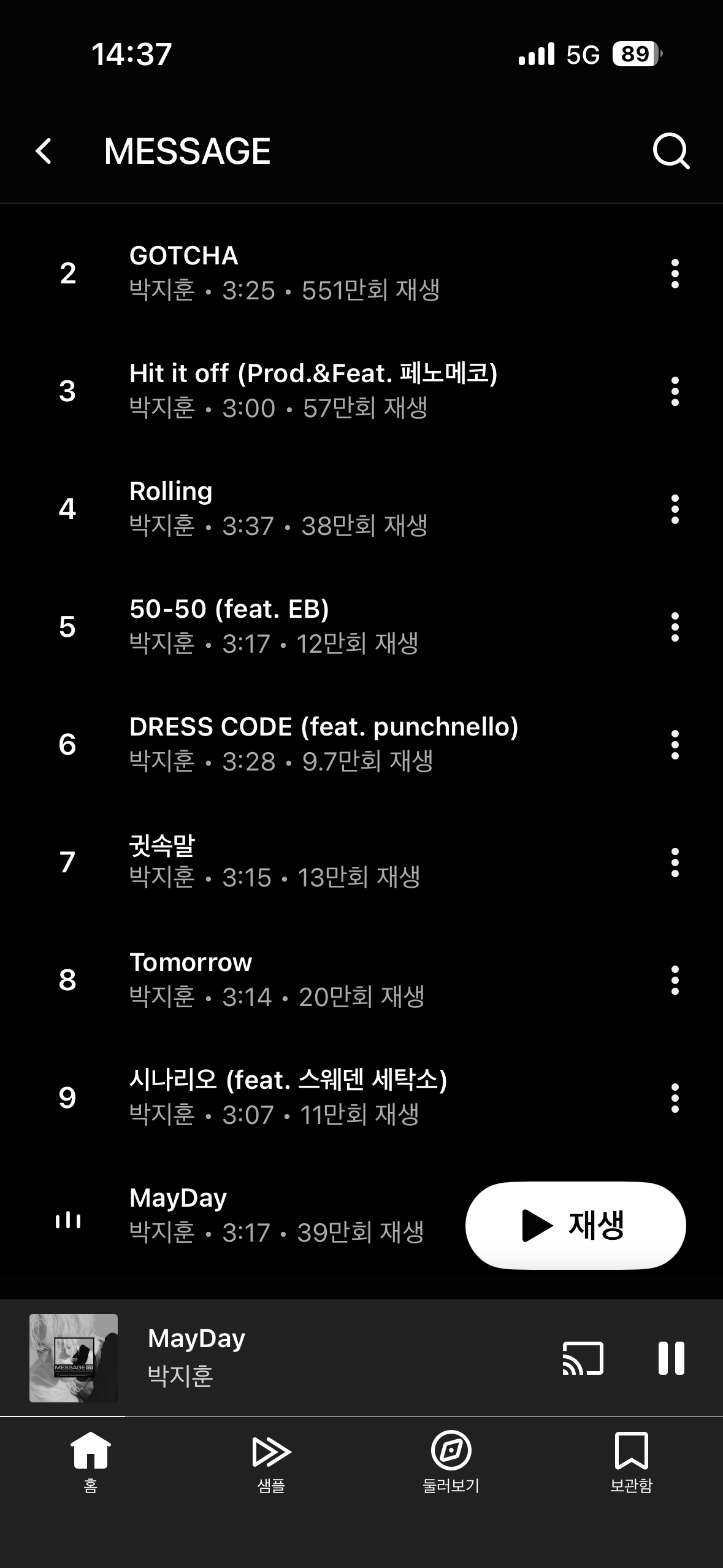Tap the white 재생 play button
723x1568 pixels.
coord(575,1225)
